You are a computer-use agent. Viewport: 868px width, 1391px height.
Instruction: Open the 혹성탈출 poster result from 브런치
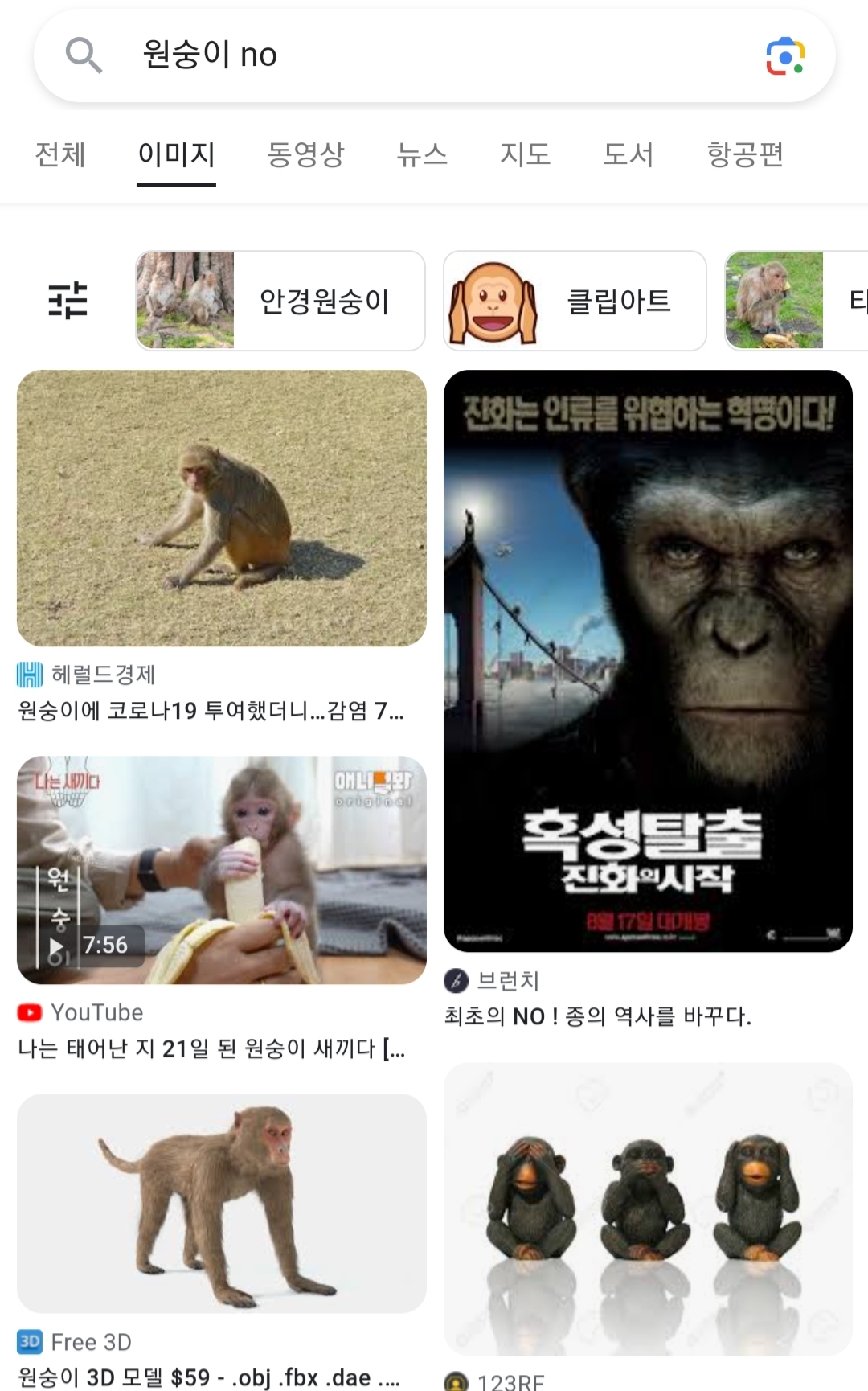(x=648, y=661)
